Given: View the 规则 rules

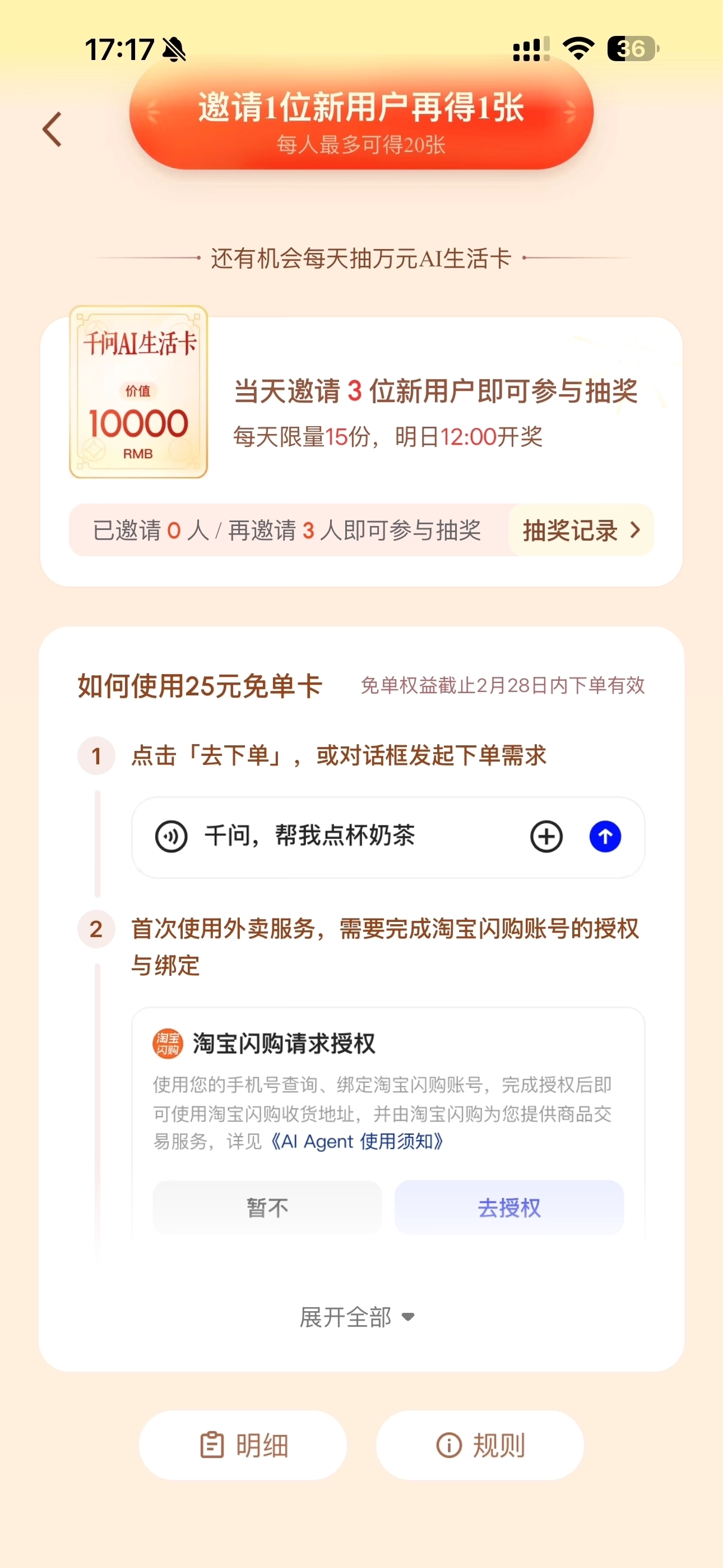Looking at the screenshot, I should click(x=480, y=1445).
